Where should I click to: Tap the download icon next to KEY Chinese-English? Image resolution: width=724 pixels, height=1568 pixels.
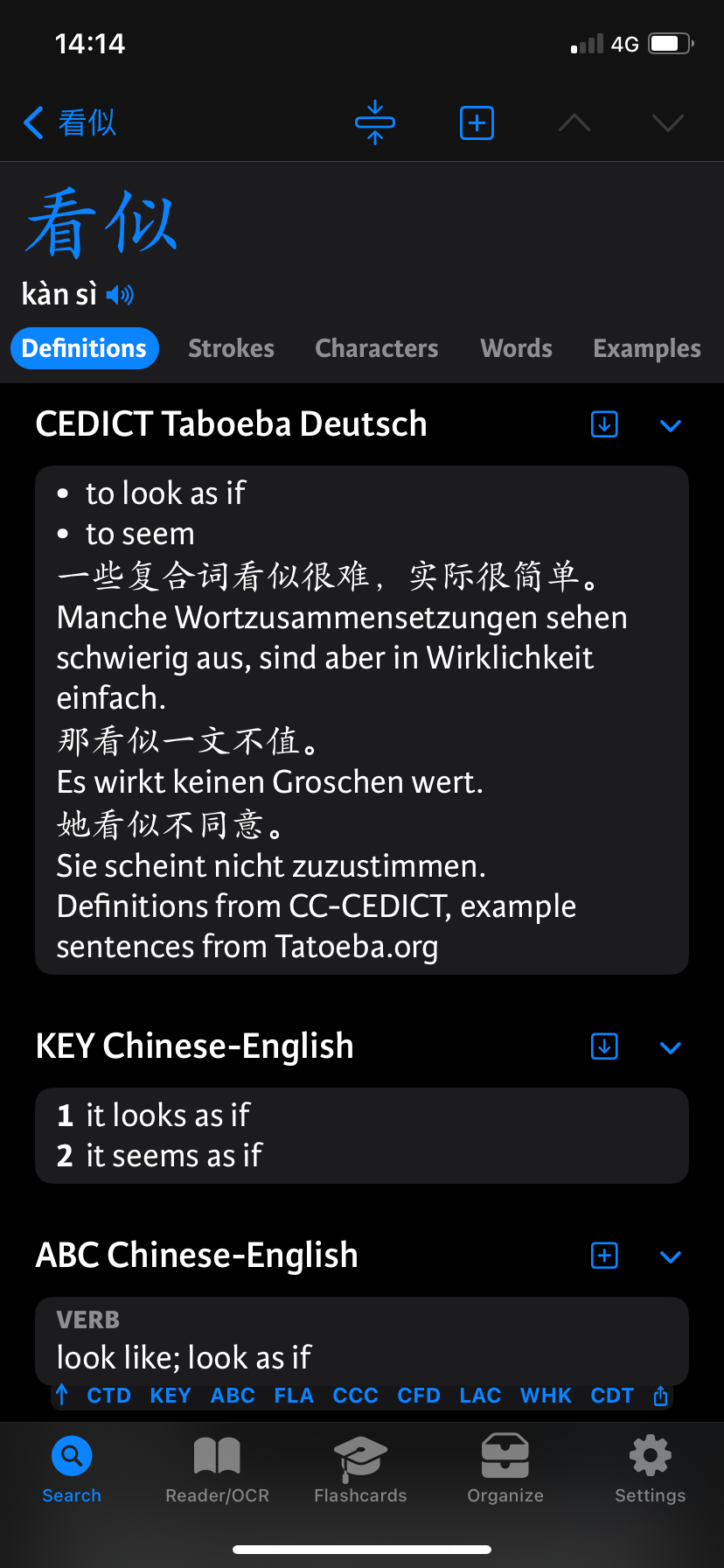[604, 1046]
